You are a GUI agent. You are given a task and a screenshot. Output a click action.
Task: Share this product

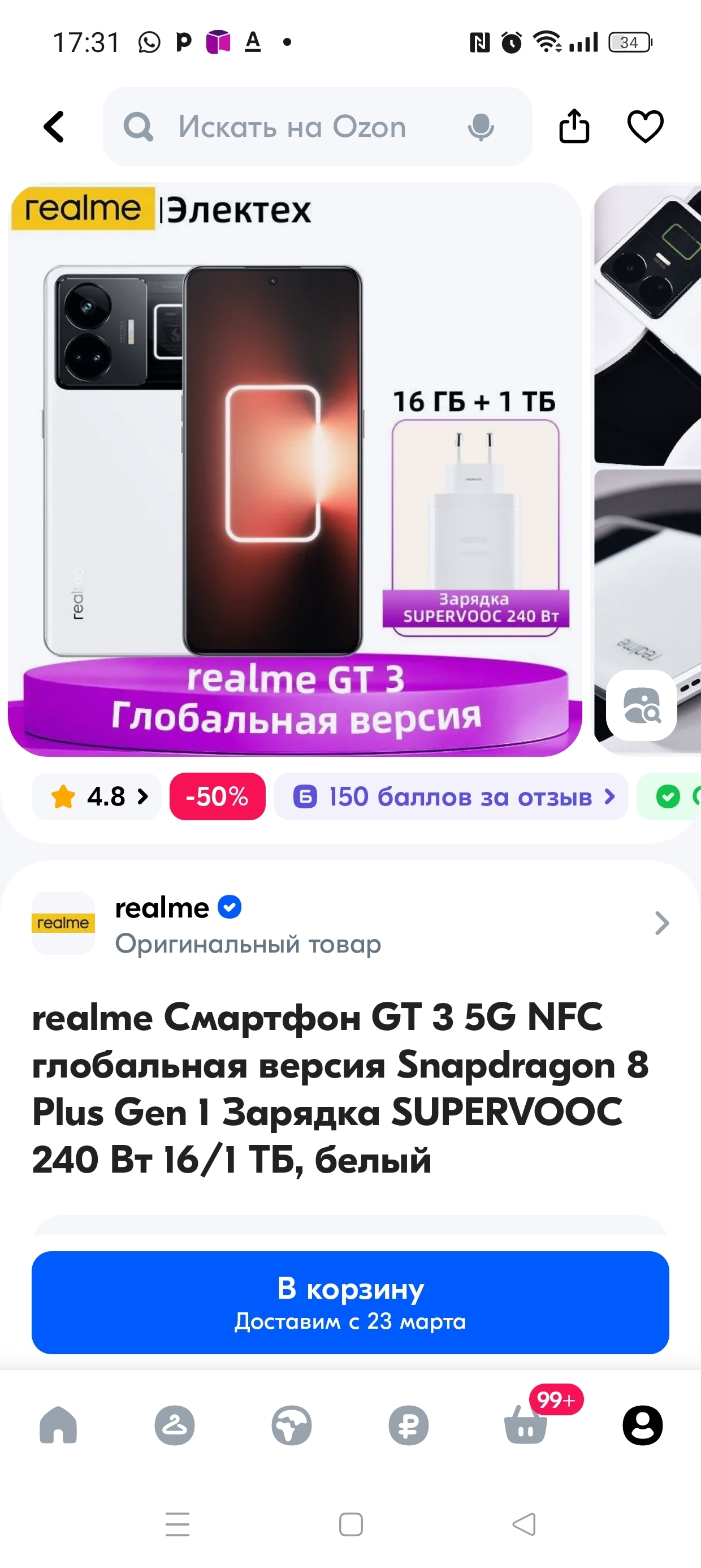coord(574,126)
